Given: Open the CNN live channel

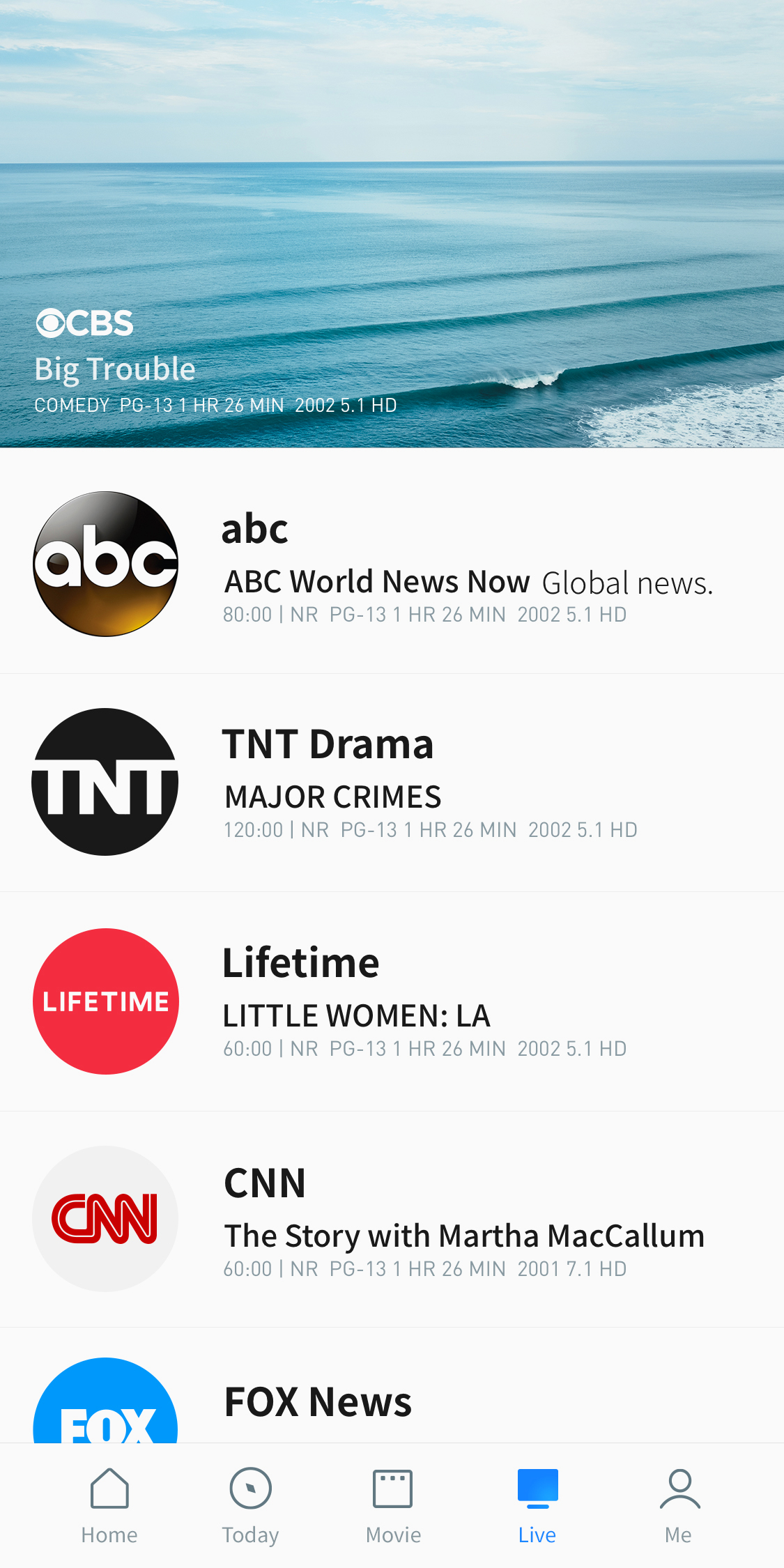Looking at the screenshot, I should [x=392, y=1220].
